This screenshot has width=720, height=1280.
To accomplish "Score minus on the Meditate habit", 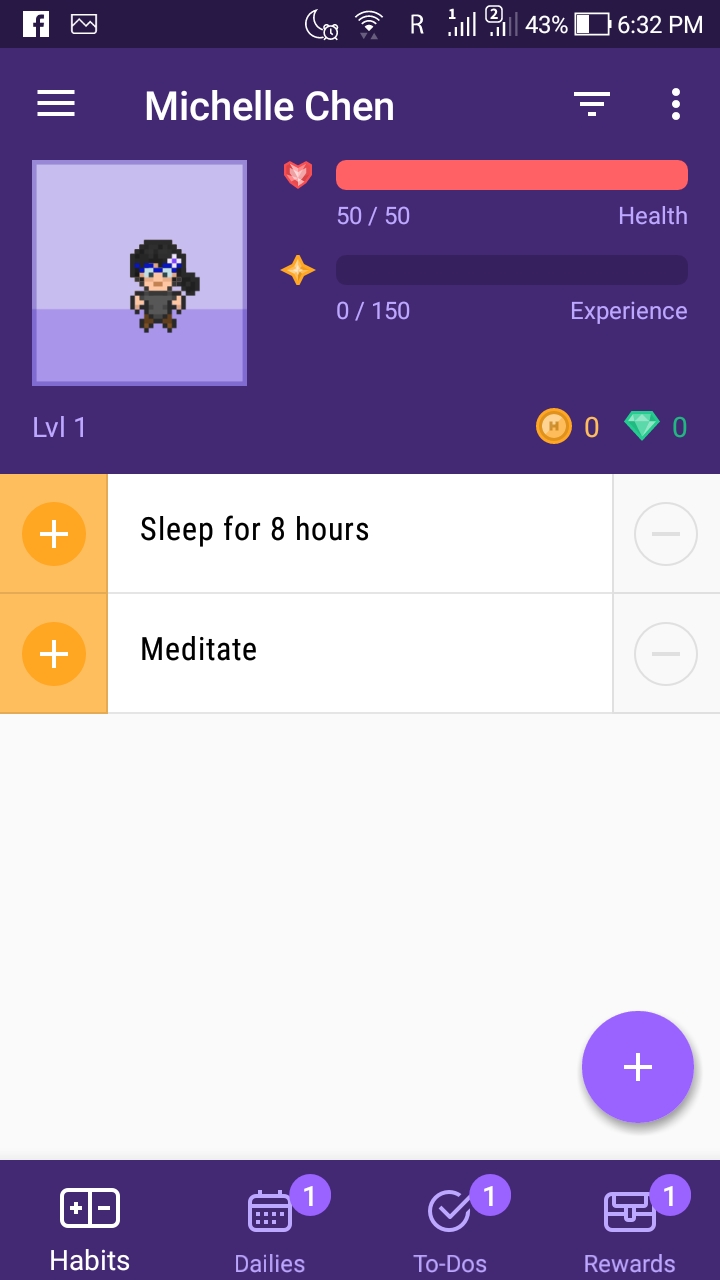I will click(665, 654).
